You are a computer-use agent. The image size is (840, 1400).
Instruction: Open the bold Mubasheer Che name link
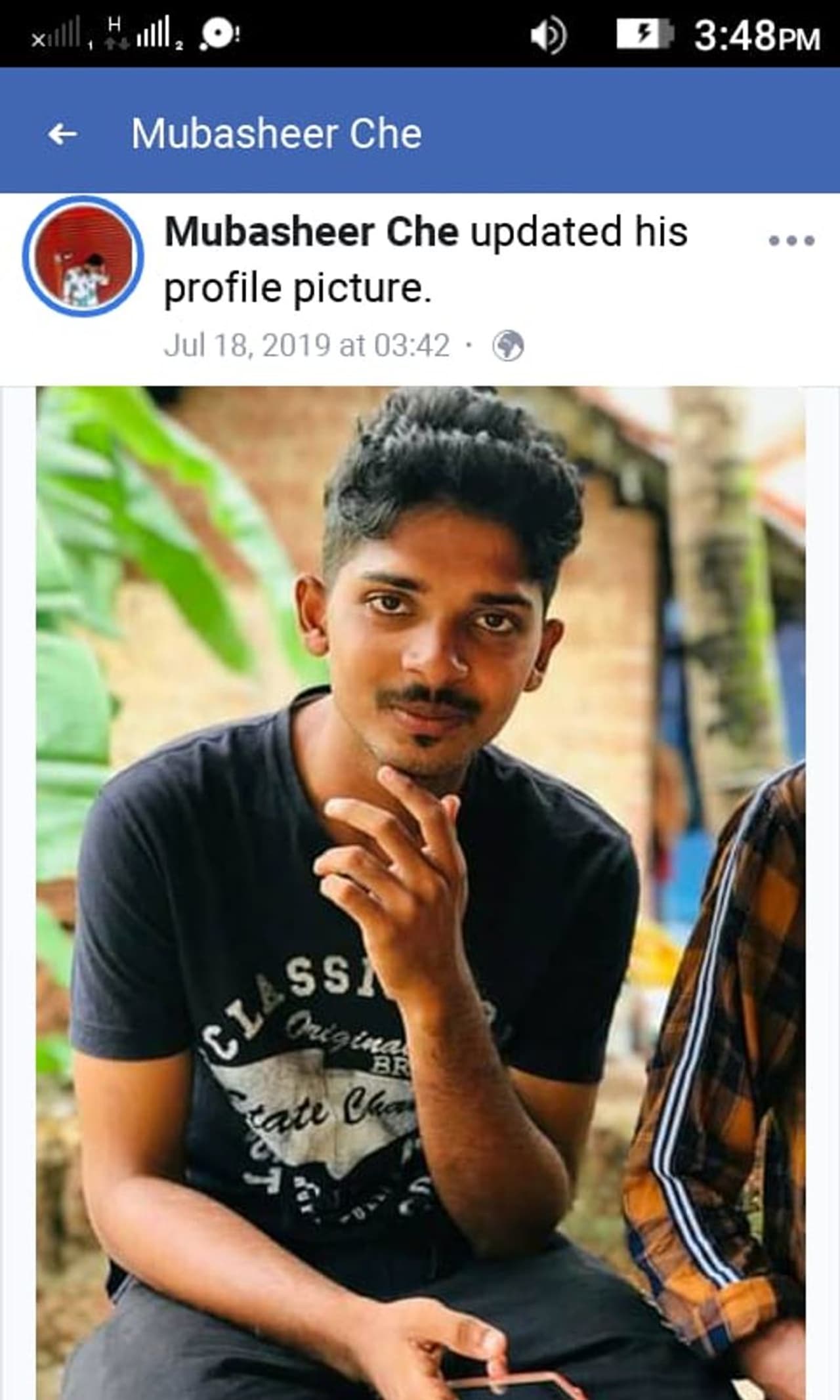point(311,232)
